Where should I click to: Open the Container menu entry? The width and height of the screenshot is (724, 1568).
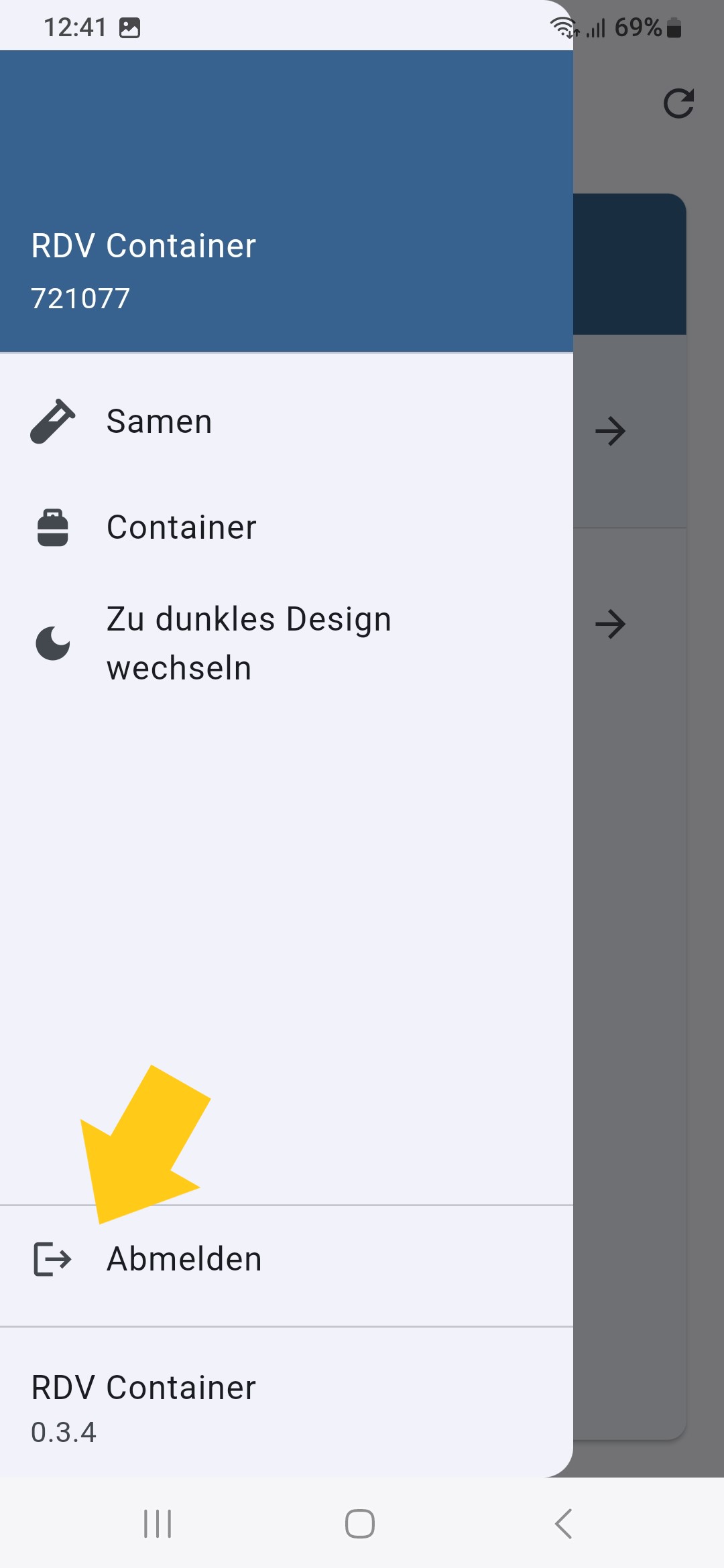pos(181,527)
